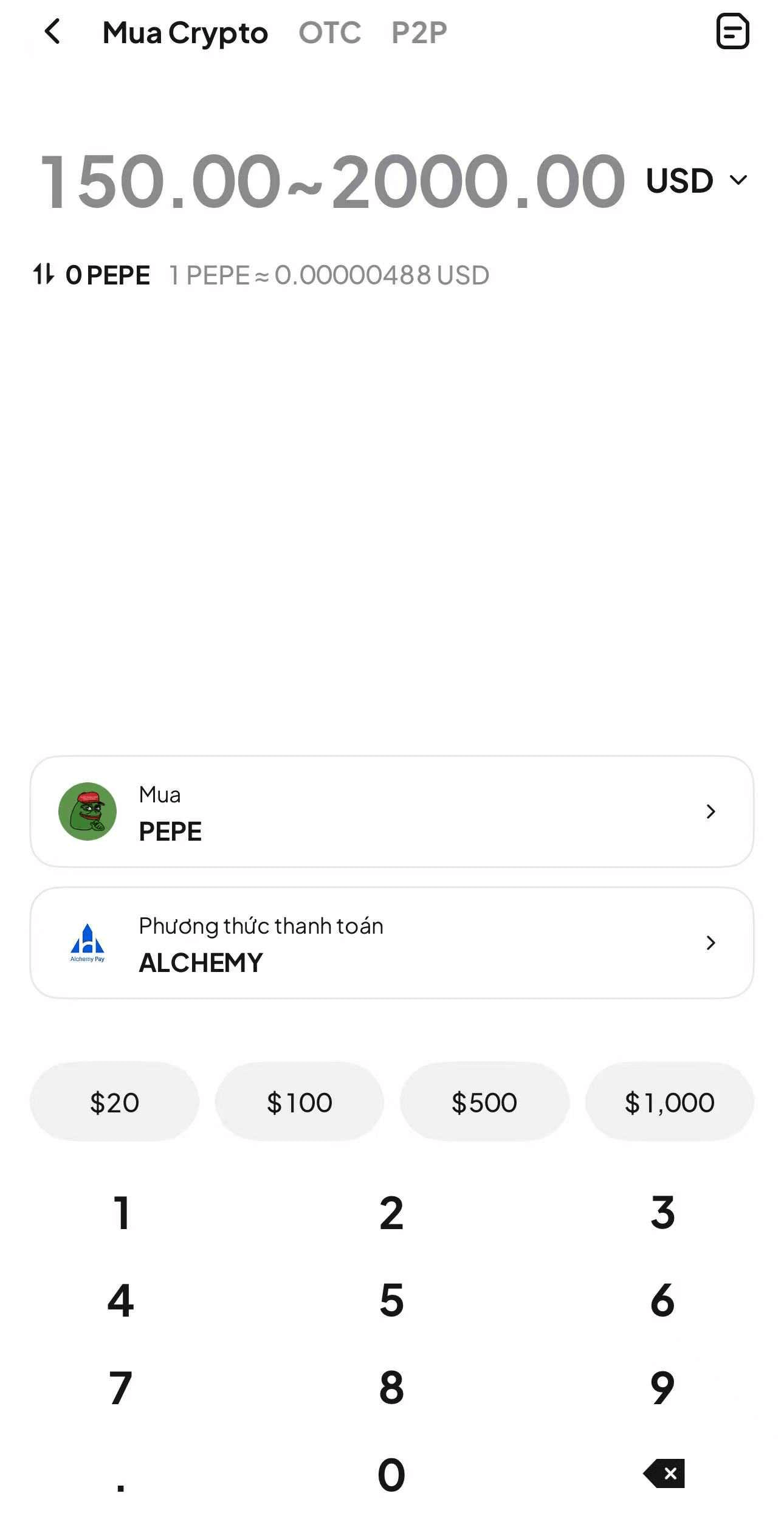Switch to the P2P tab
This screenshot has width=784, height=1530.
click(x=419, y=33)
